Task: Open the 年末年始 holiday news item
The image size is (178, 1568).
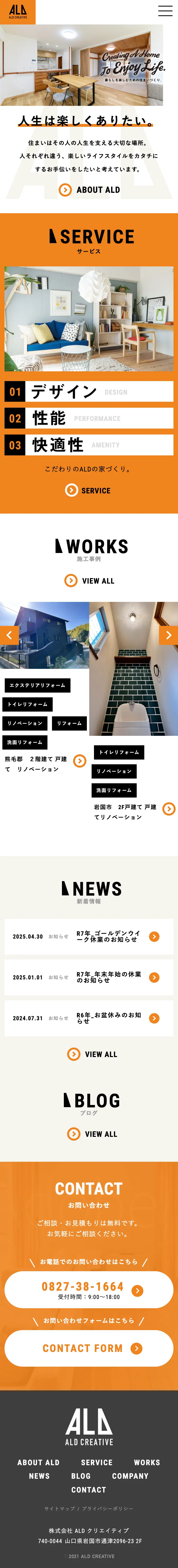Action: (x=89, y=977)
